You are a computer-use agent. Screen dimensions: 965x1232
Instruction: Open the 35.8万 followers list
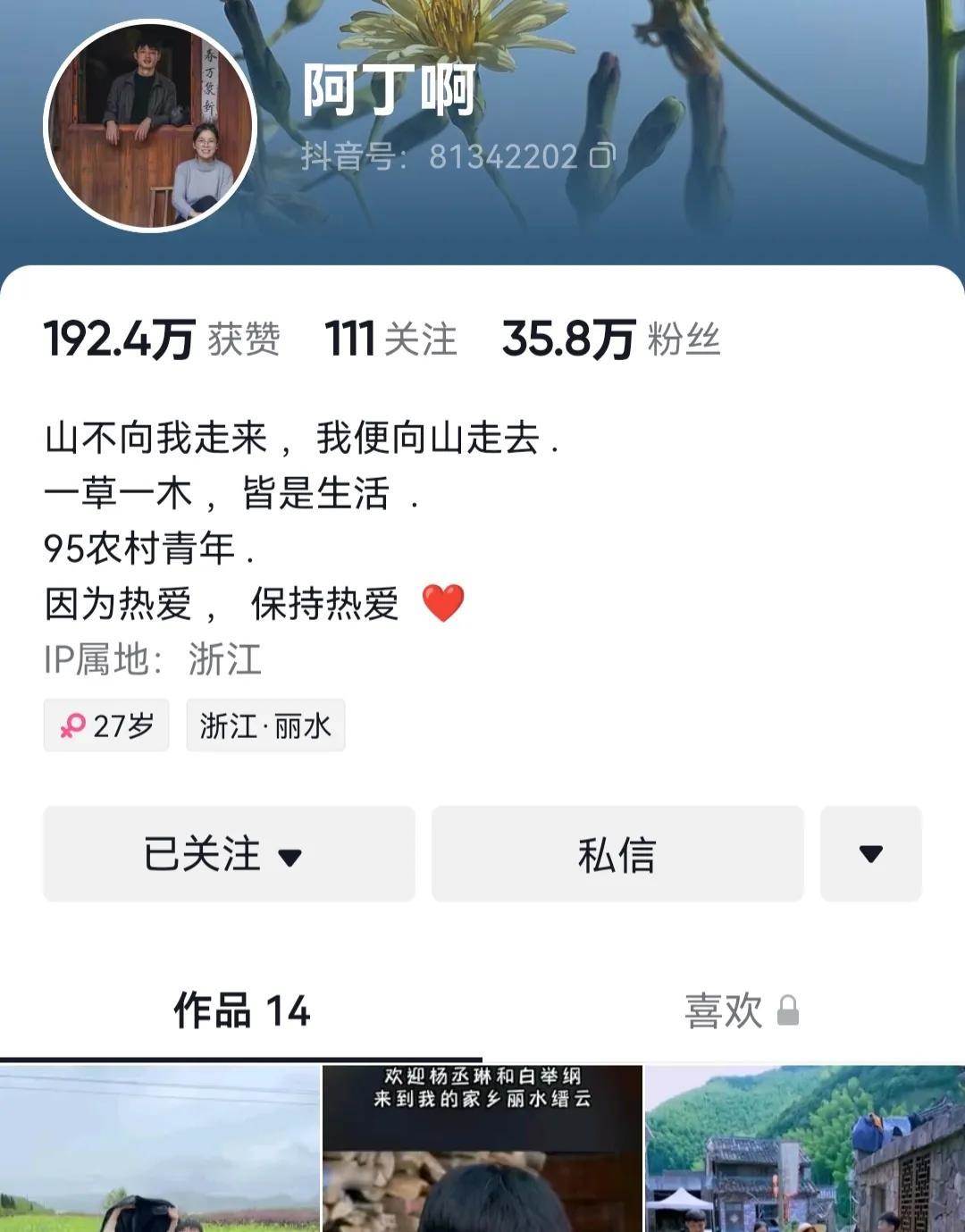pos(610,339)
